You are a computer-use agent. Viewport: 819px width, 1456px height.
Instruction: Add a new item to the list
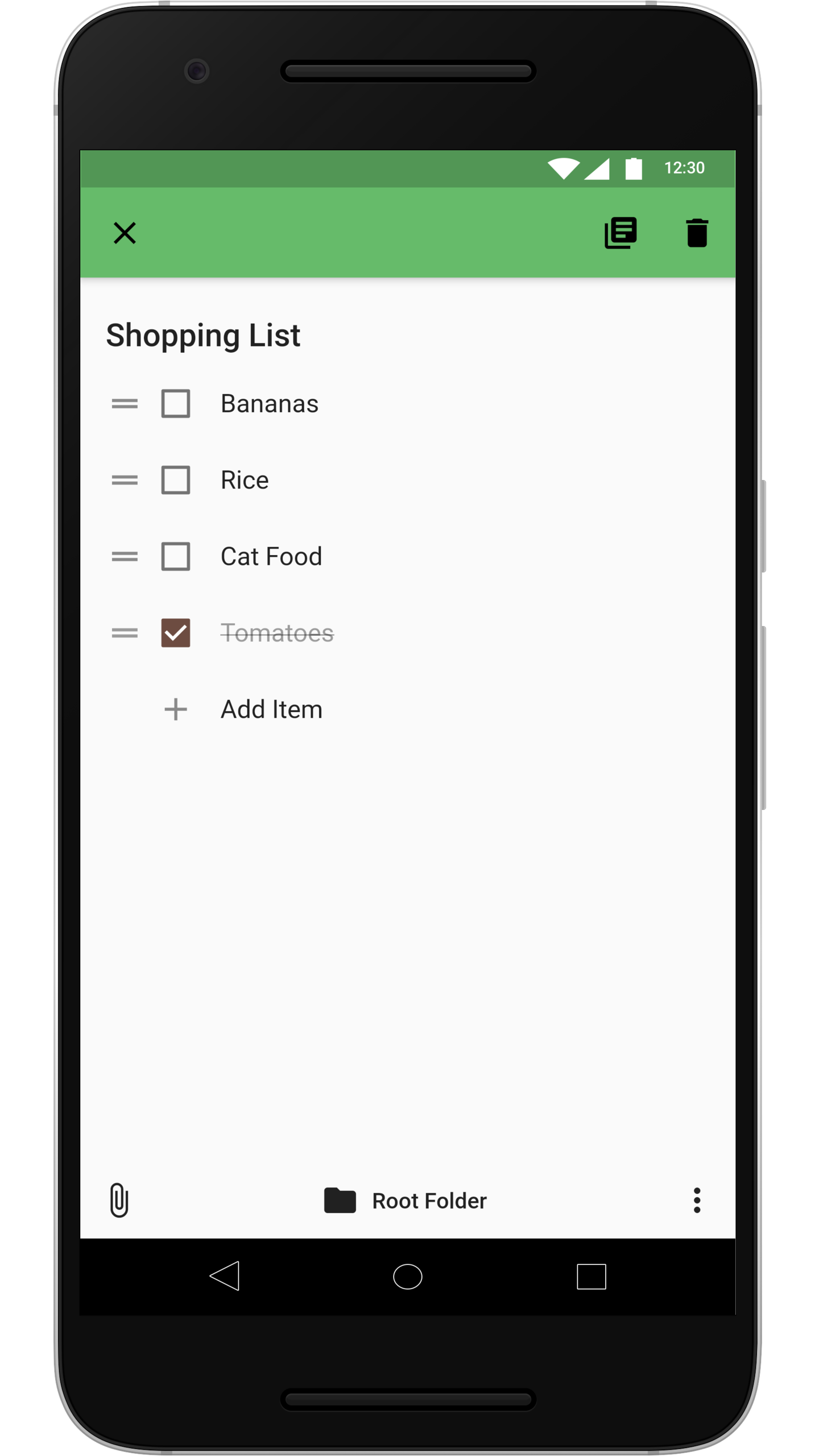(271, 709)
